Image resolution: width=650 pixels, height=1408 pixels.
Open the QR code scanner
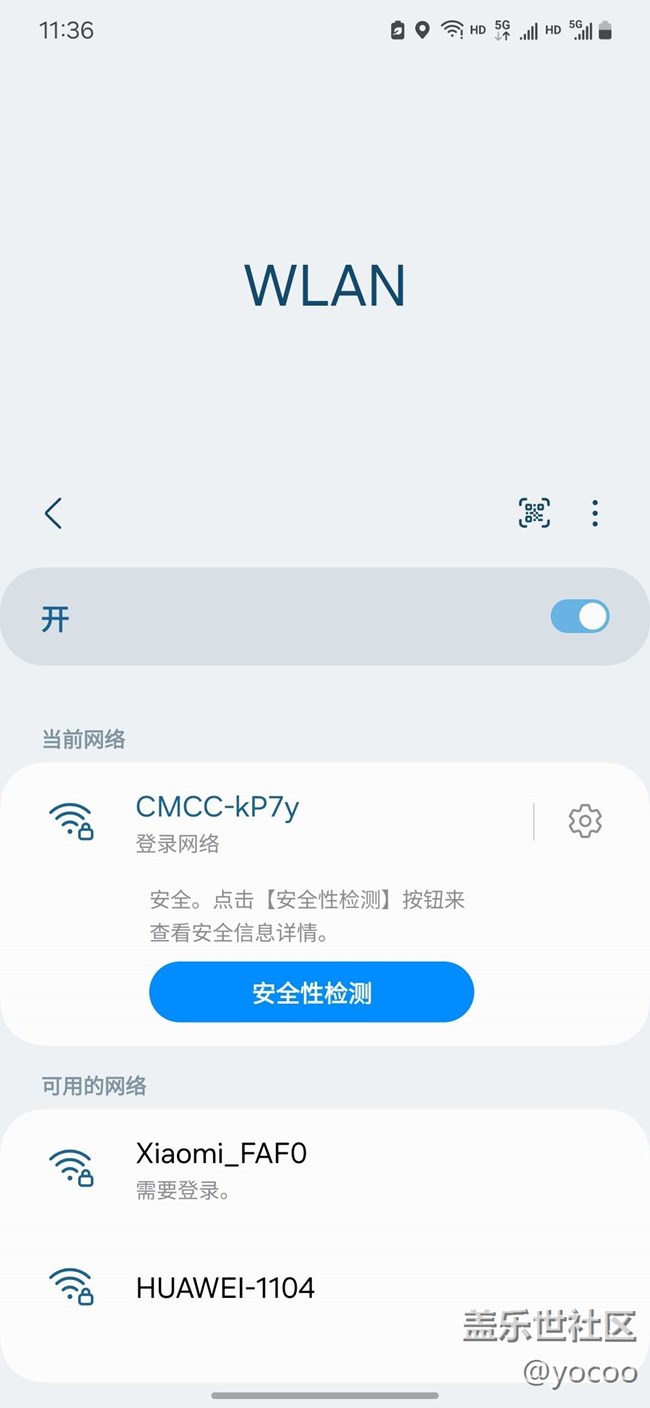[534, 514]
